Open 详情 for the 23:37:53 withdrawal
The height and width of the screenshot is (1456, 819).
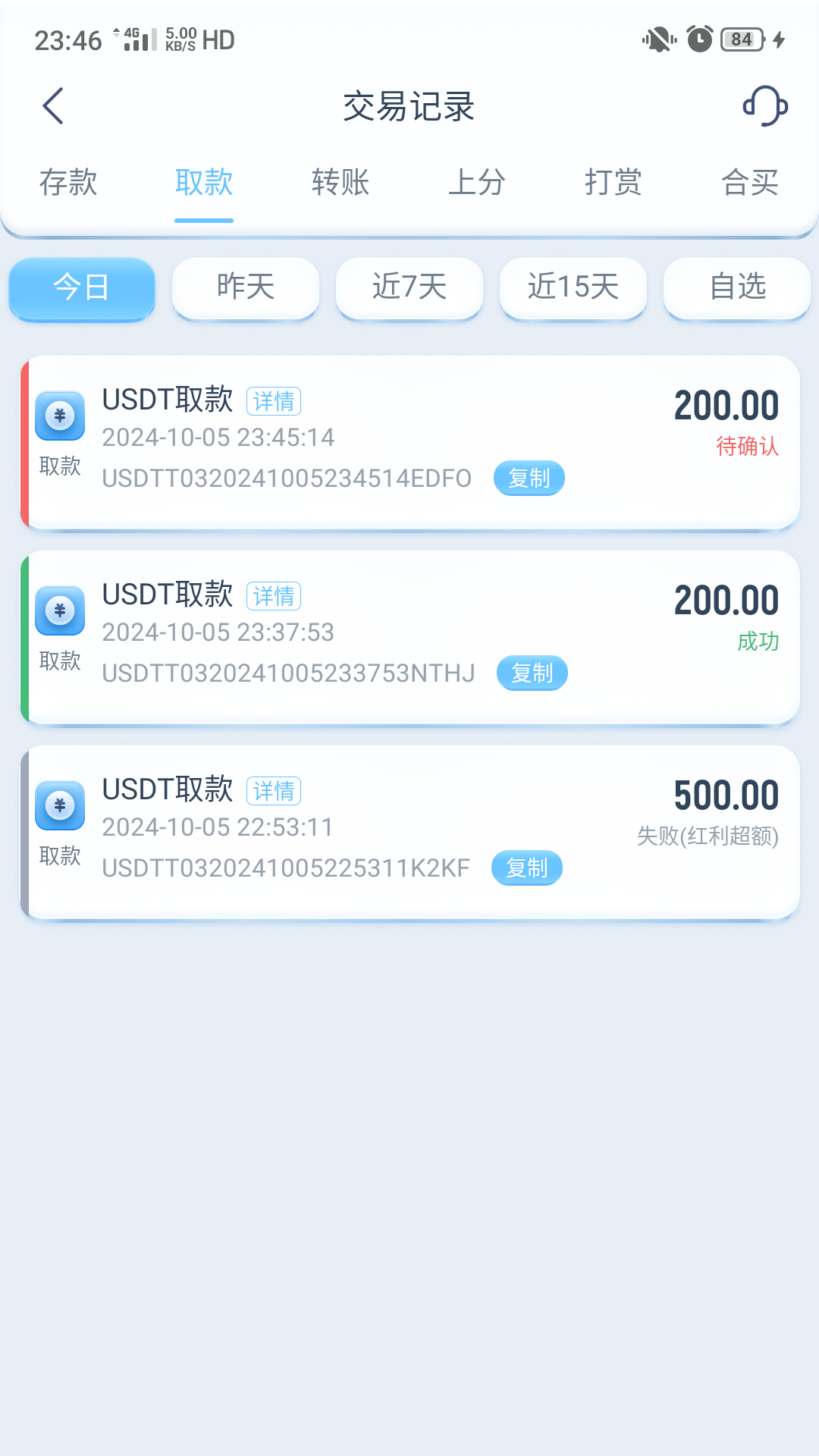pyautogui.click(x=274, y=596)
